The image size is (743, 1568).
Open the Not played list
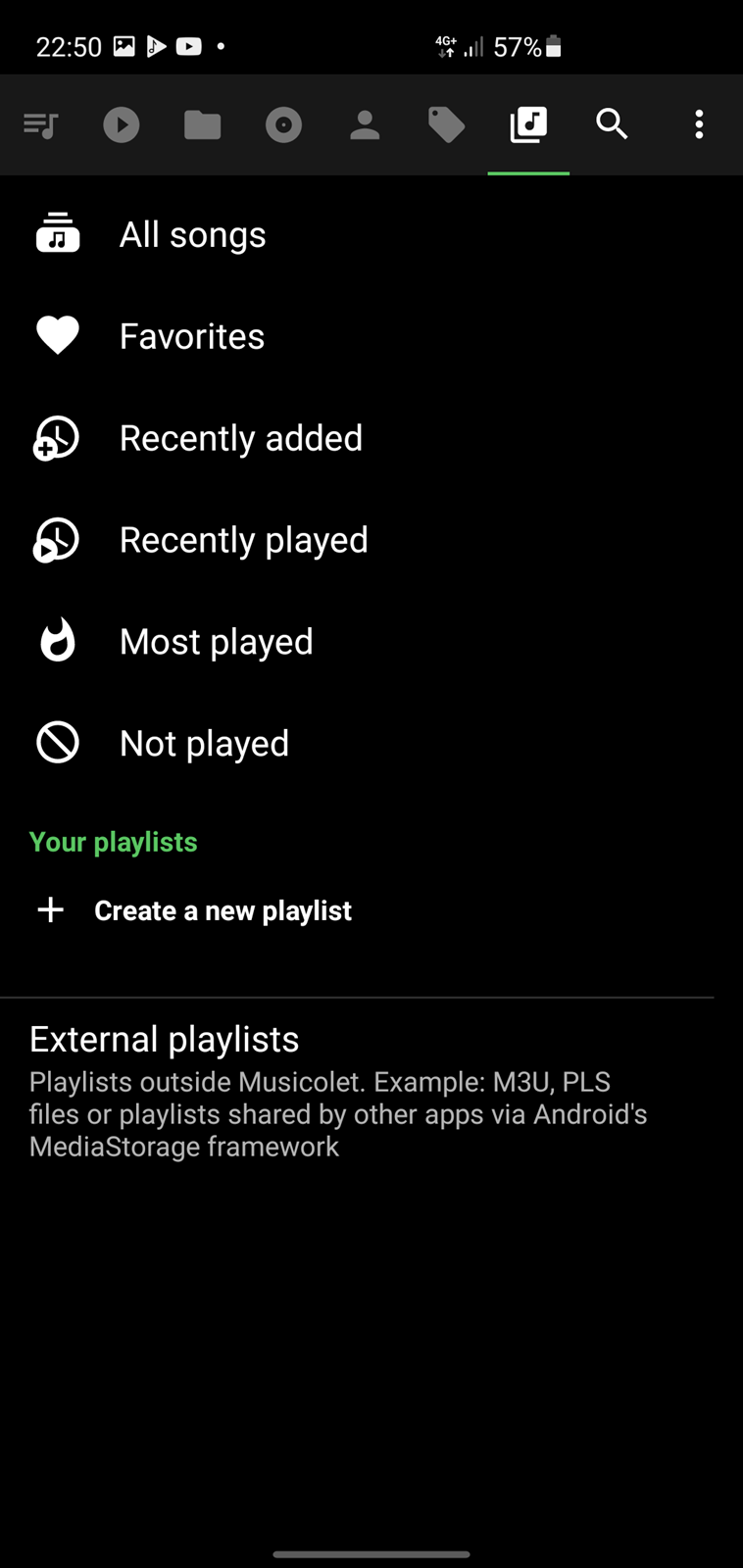click(371, 744)
